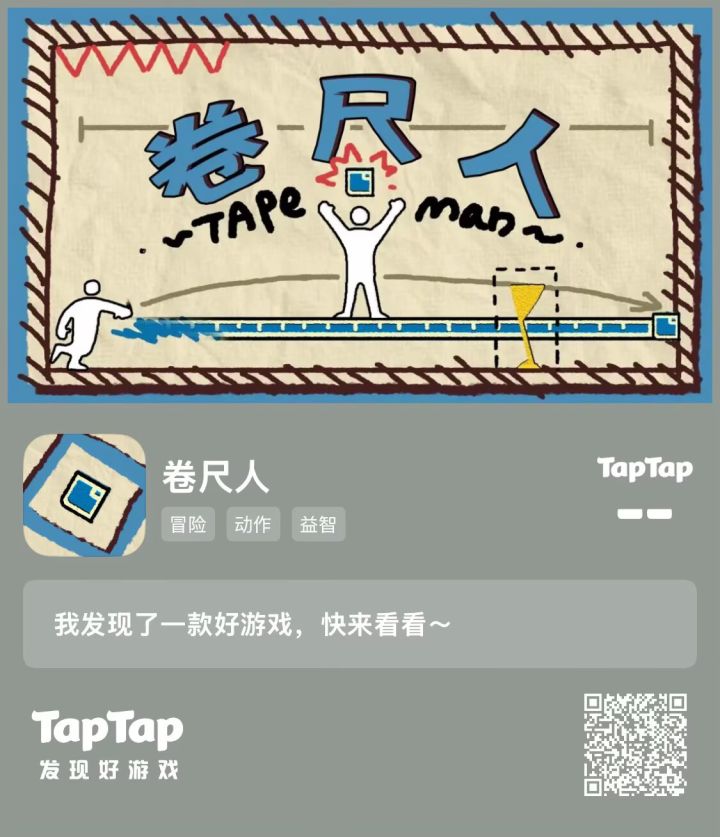Select the small blue tape cassette above the character
Screen dimensions: 720x837
(358, 182)
